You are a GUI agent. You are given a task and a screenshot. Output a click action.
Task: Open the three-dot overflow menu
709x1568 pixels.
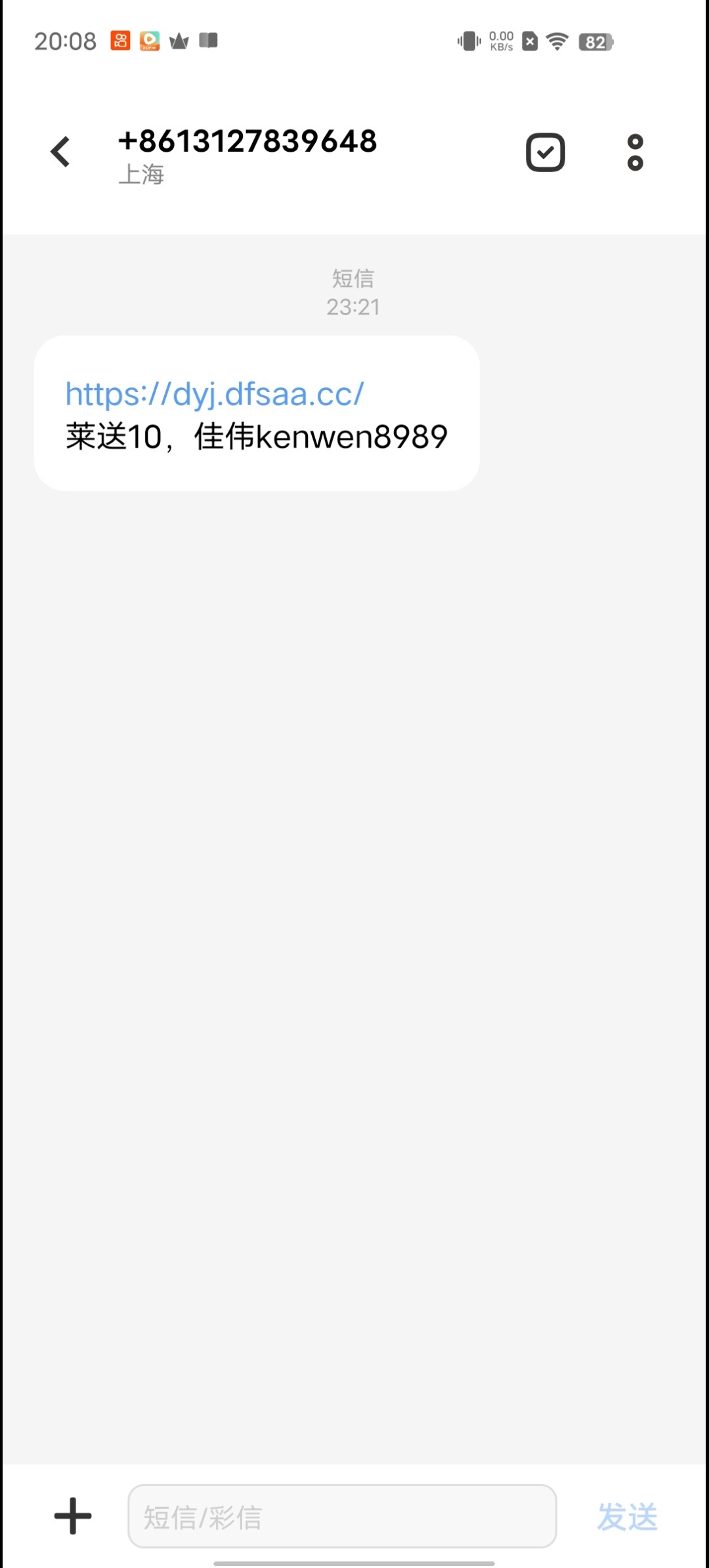click(635, 152)
